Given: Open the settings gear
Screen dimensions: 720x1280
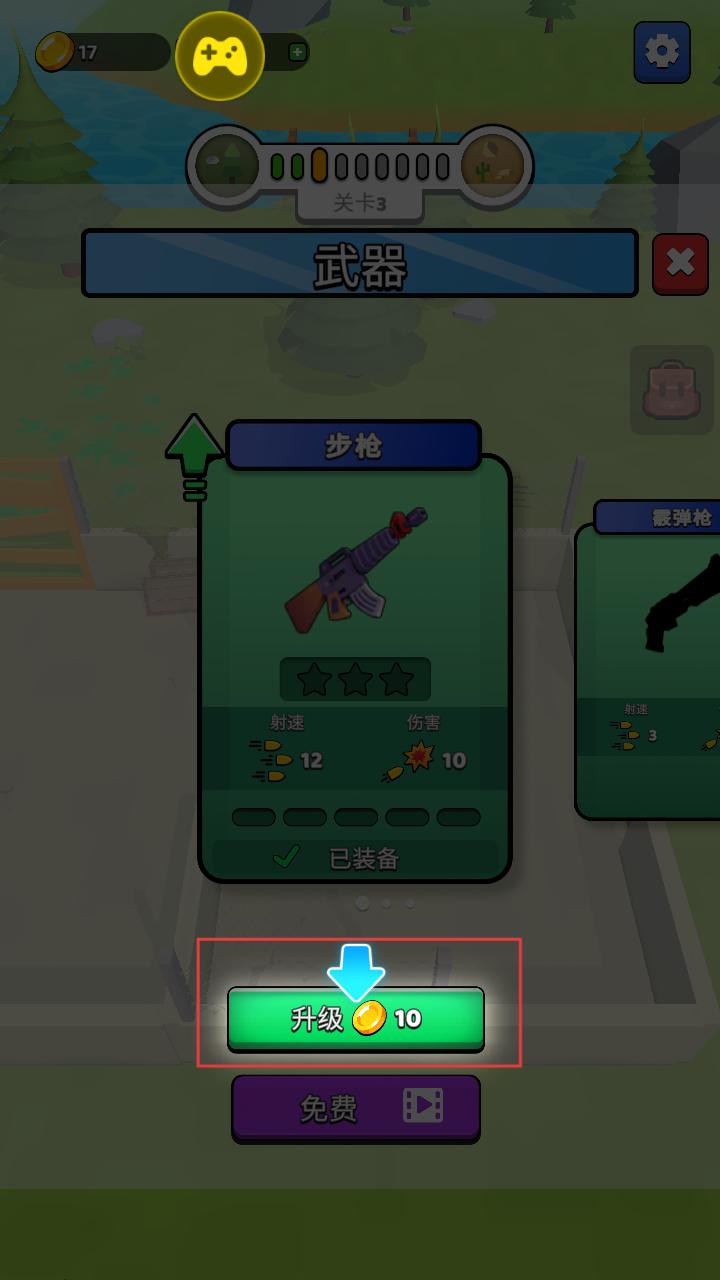Looking at the screenshot, I should [662, 52].
